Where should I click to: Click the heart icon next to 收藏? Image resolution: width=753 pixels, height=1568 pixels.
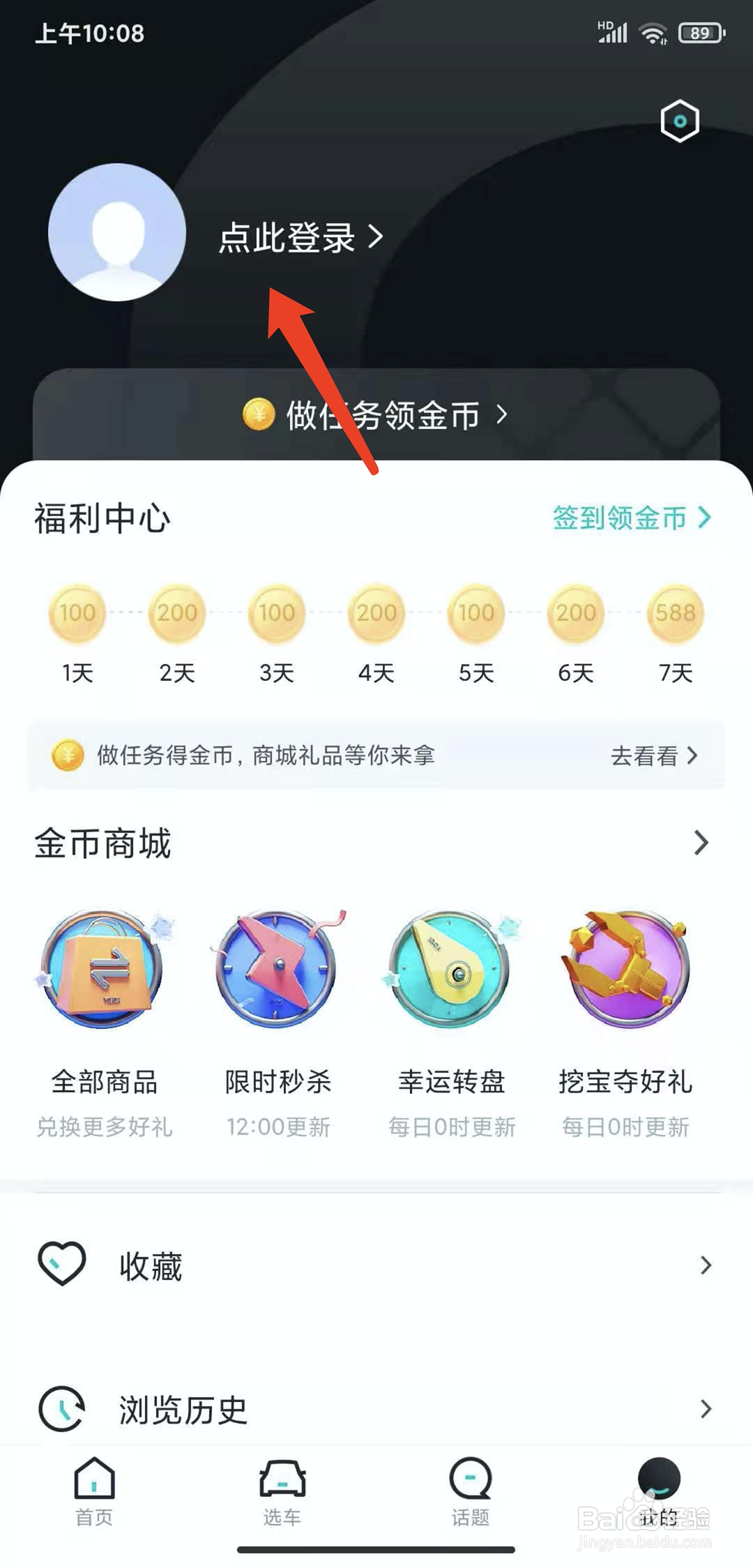pos(63,1264)
